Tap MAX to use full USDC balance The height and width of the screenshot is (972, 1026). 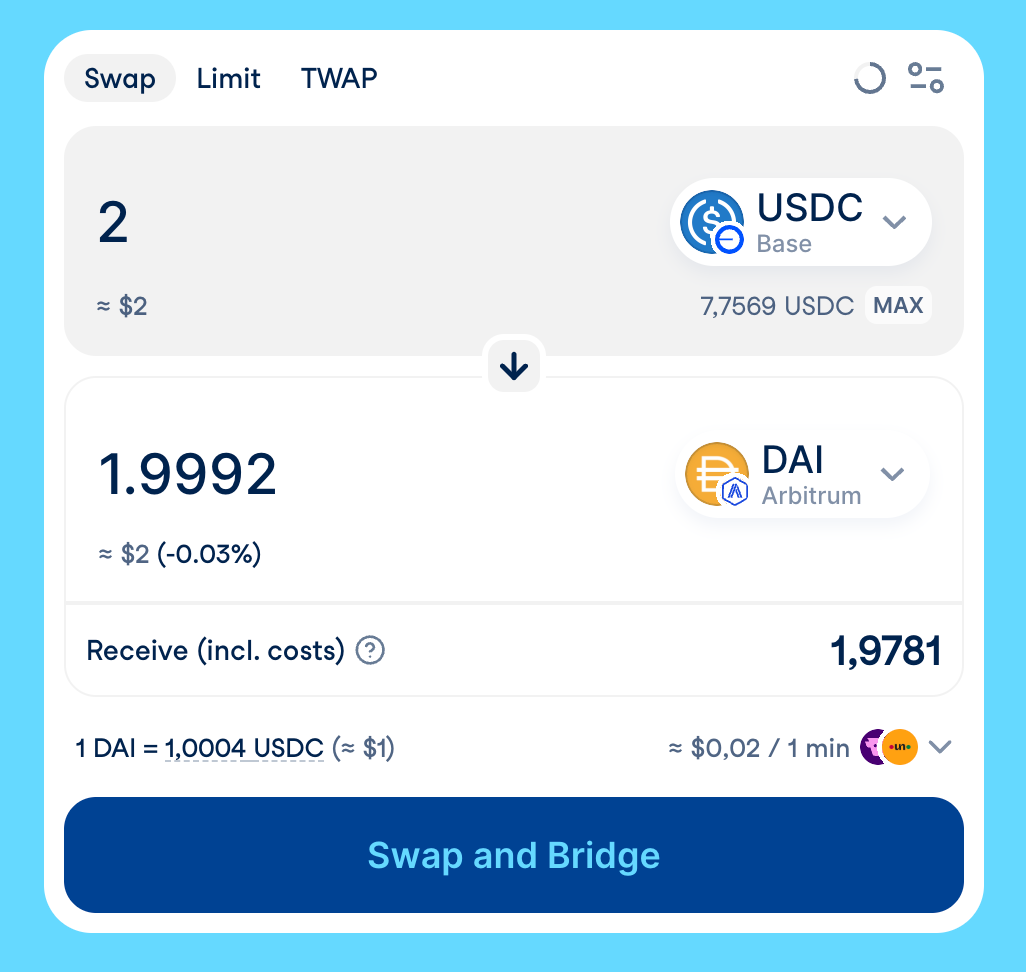898,306
